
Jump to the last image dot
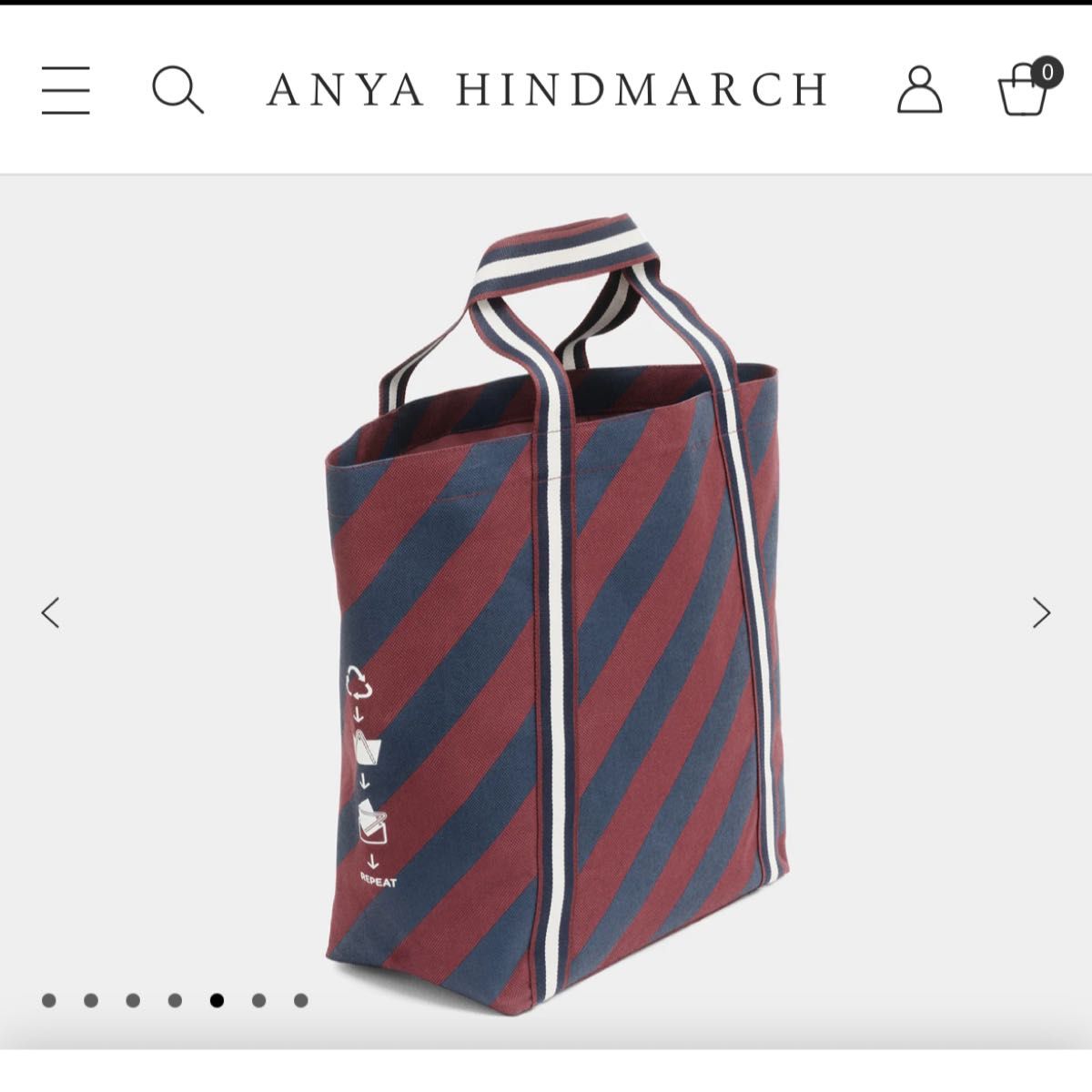[x=301, y=1000]
